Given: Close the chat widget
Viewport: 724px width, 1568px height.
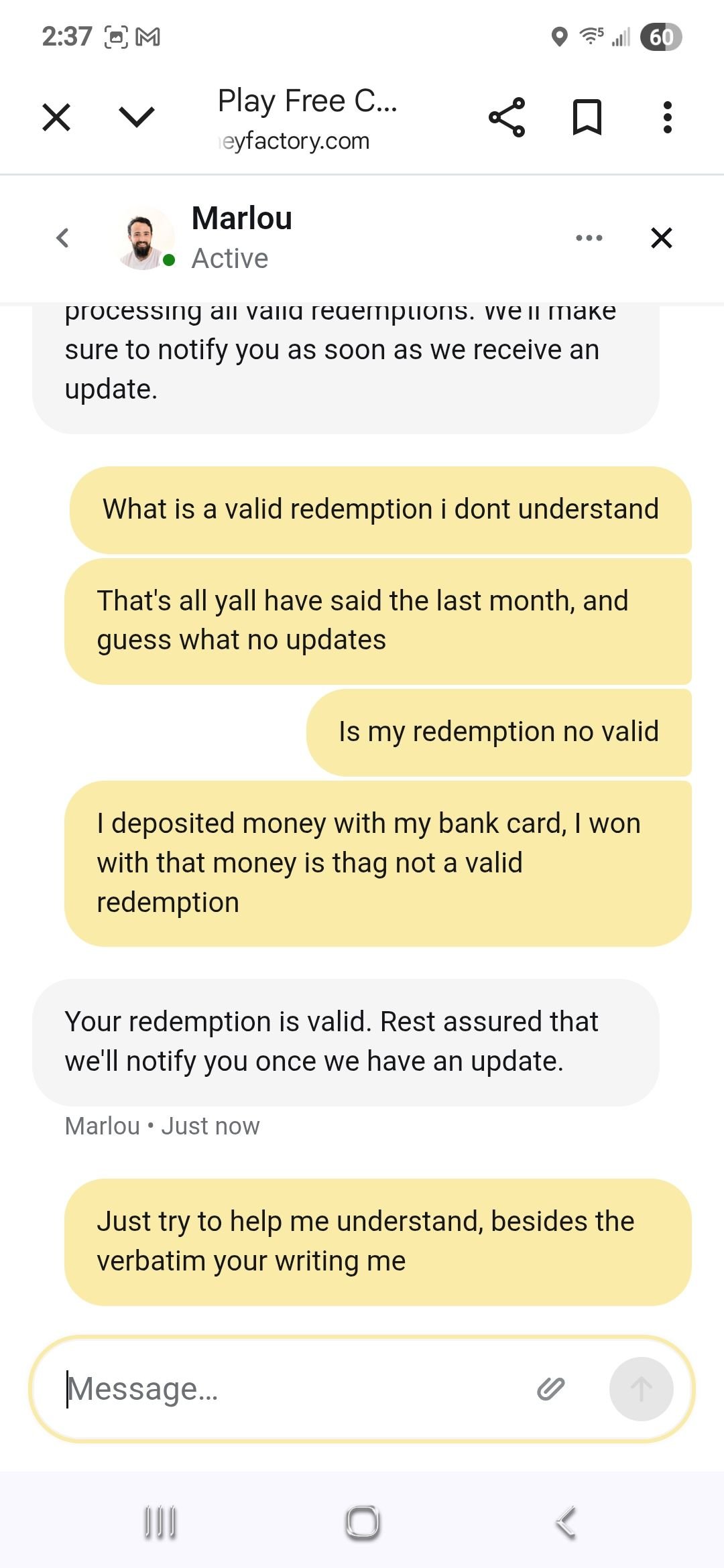Looking at the screenshot, I should pyautogui.click(x=662, y=237).
